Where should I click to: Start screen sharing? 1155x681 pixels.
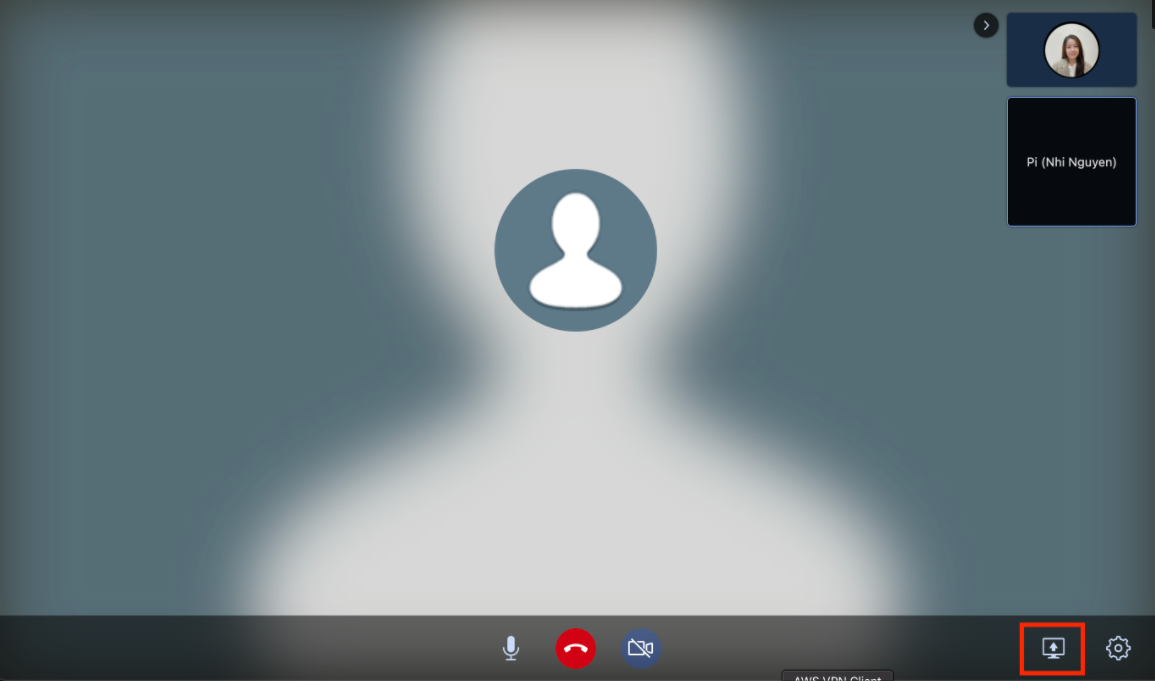click(x=1052, y=648)
